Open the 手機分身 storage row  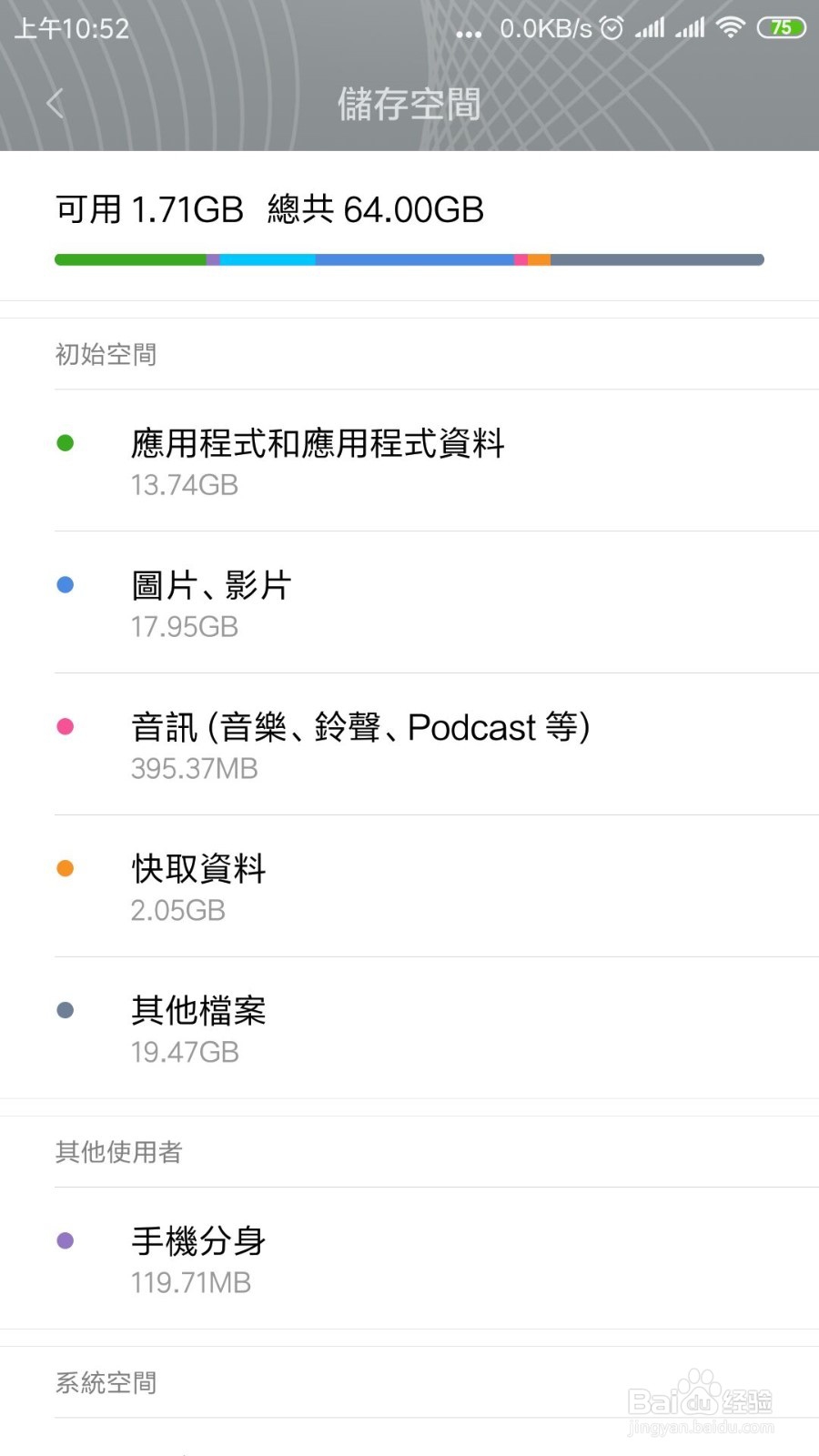(409, 1259)
